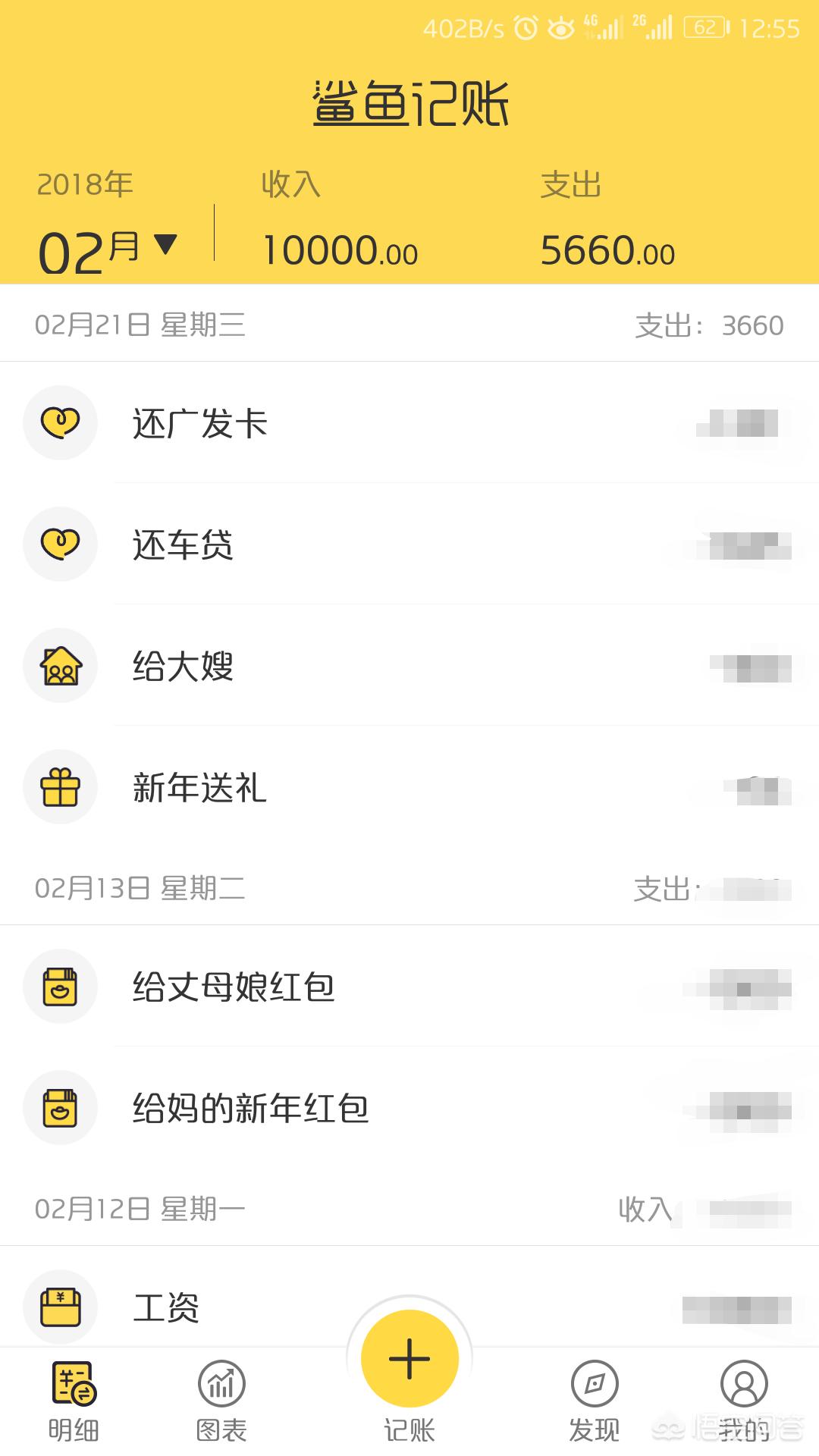This screenshot has height=1456, width=819.
Task: Select the red envelope icon beside 给妈的新年红包
Action: pos(61,1109)
